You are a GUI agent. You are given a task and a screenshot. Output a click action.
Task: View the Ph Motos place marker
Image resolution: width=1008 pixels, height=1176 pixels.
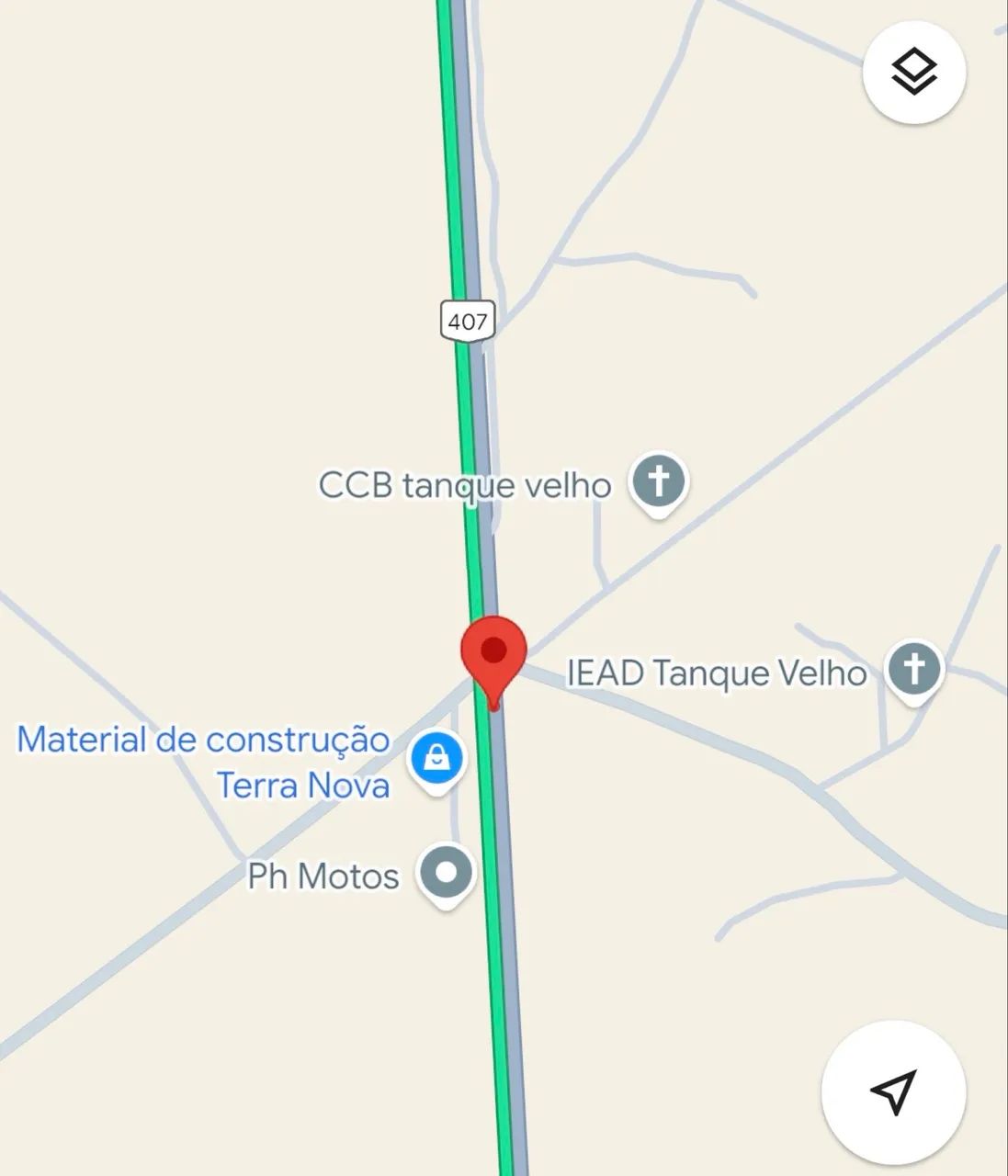(x=446, y=873)
